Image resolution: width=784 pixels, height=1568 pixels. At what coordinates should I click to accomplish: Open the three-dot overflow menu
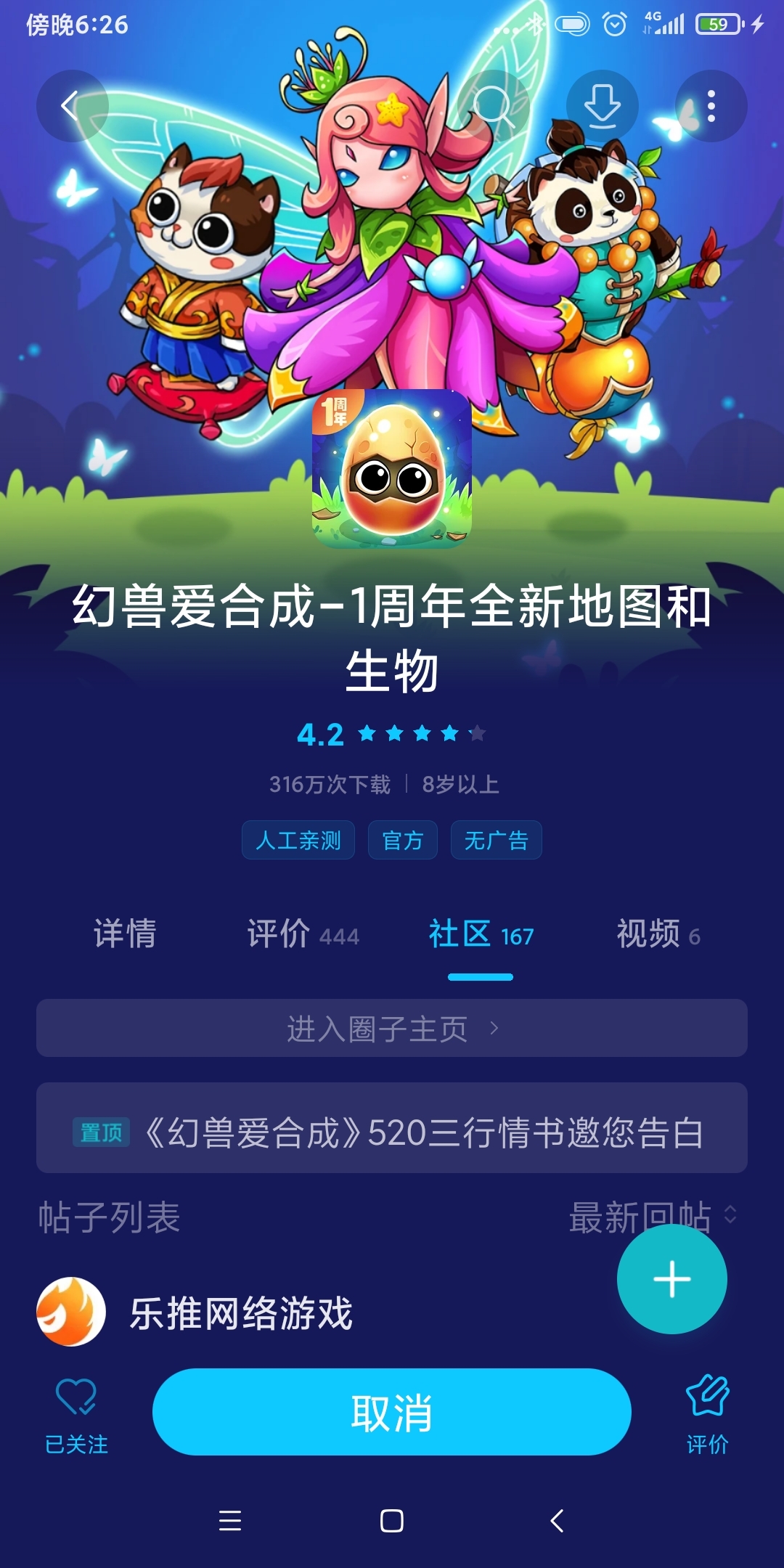711,106
